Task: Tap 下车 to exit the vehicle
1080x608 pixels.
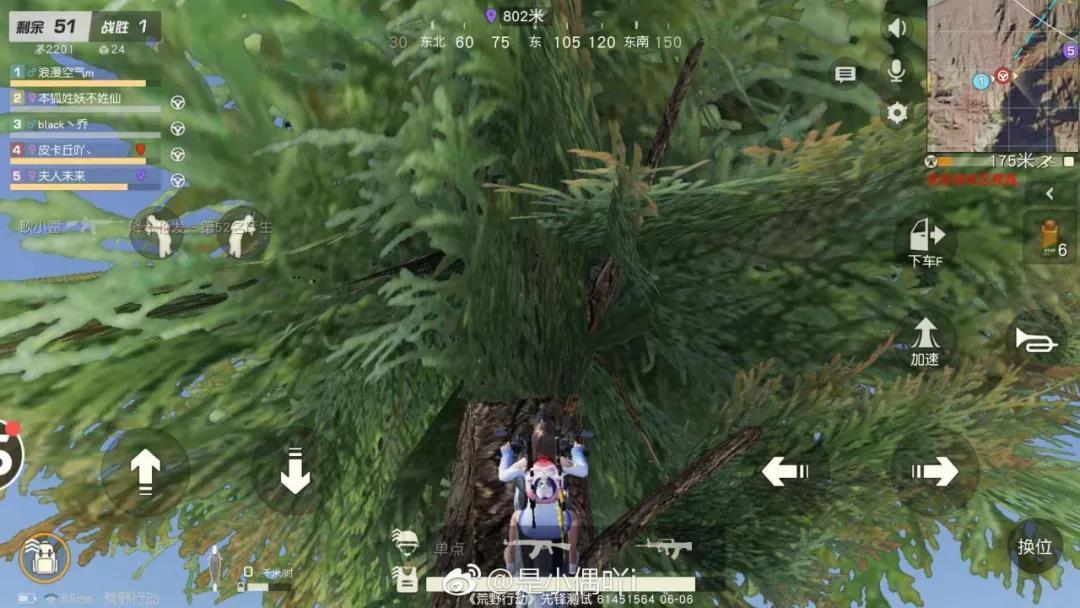Action: [926, 242]
